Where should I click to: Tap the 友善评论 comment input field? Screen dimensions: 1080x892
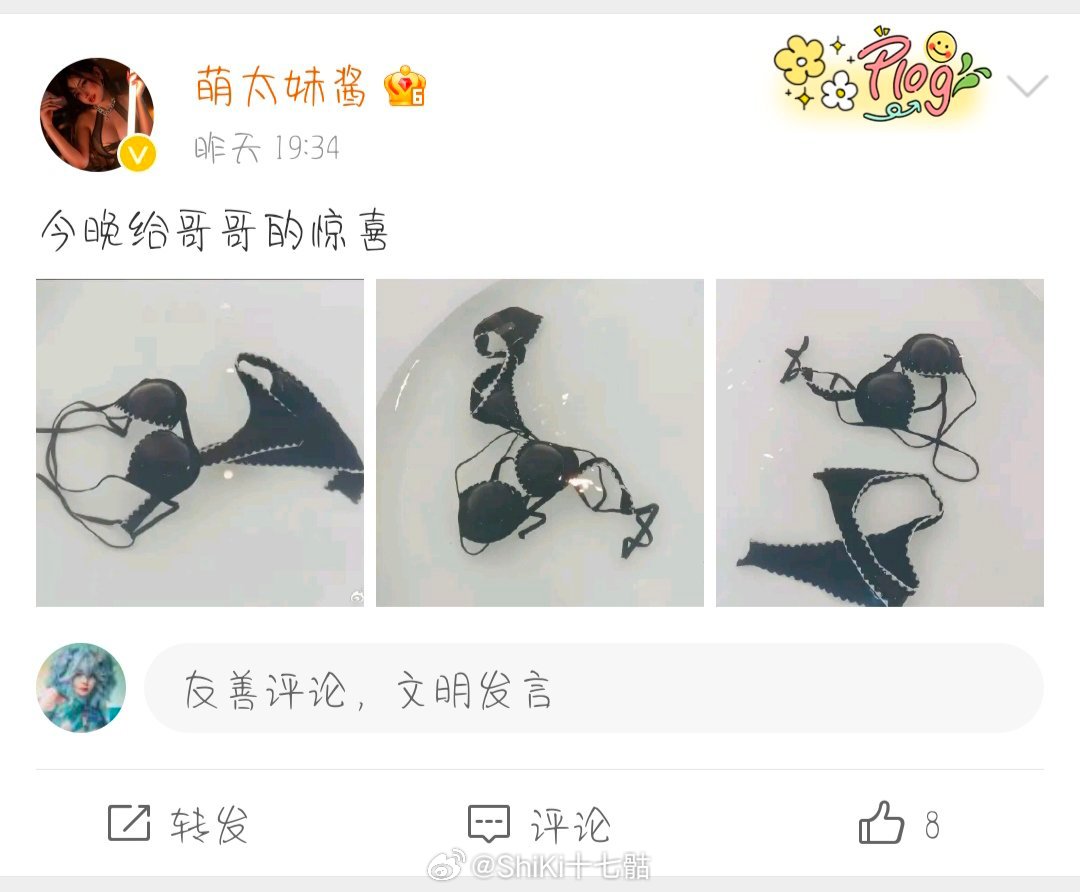point(594,688)
